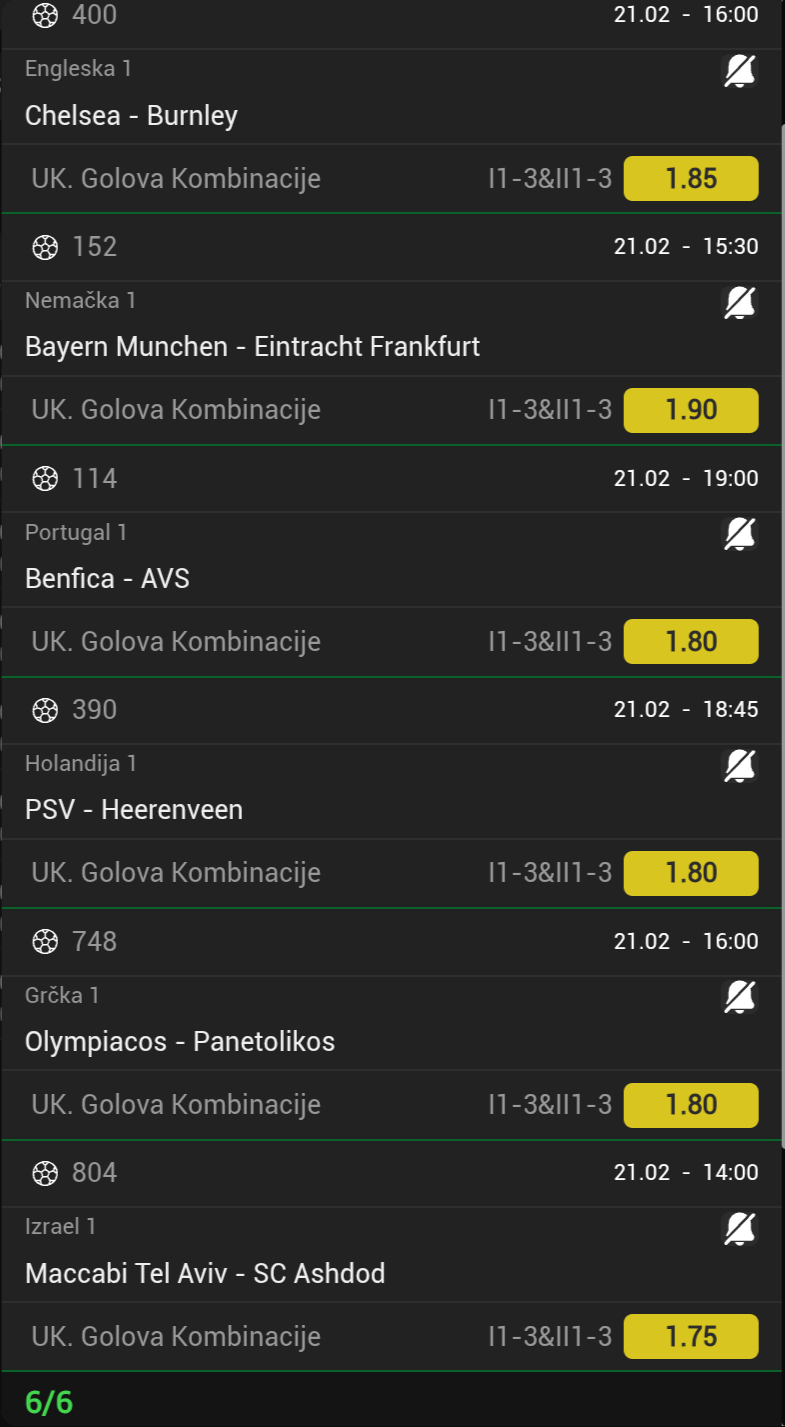Open the Maccabi Tel Aviv - SC Ashdod match
The width and height of the screenshot is (785, 1427).
coord(205,1274)
